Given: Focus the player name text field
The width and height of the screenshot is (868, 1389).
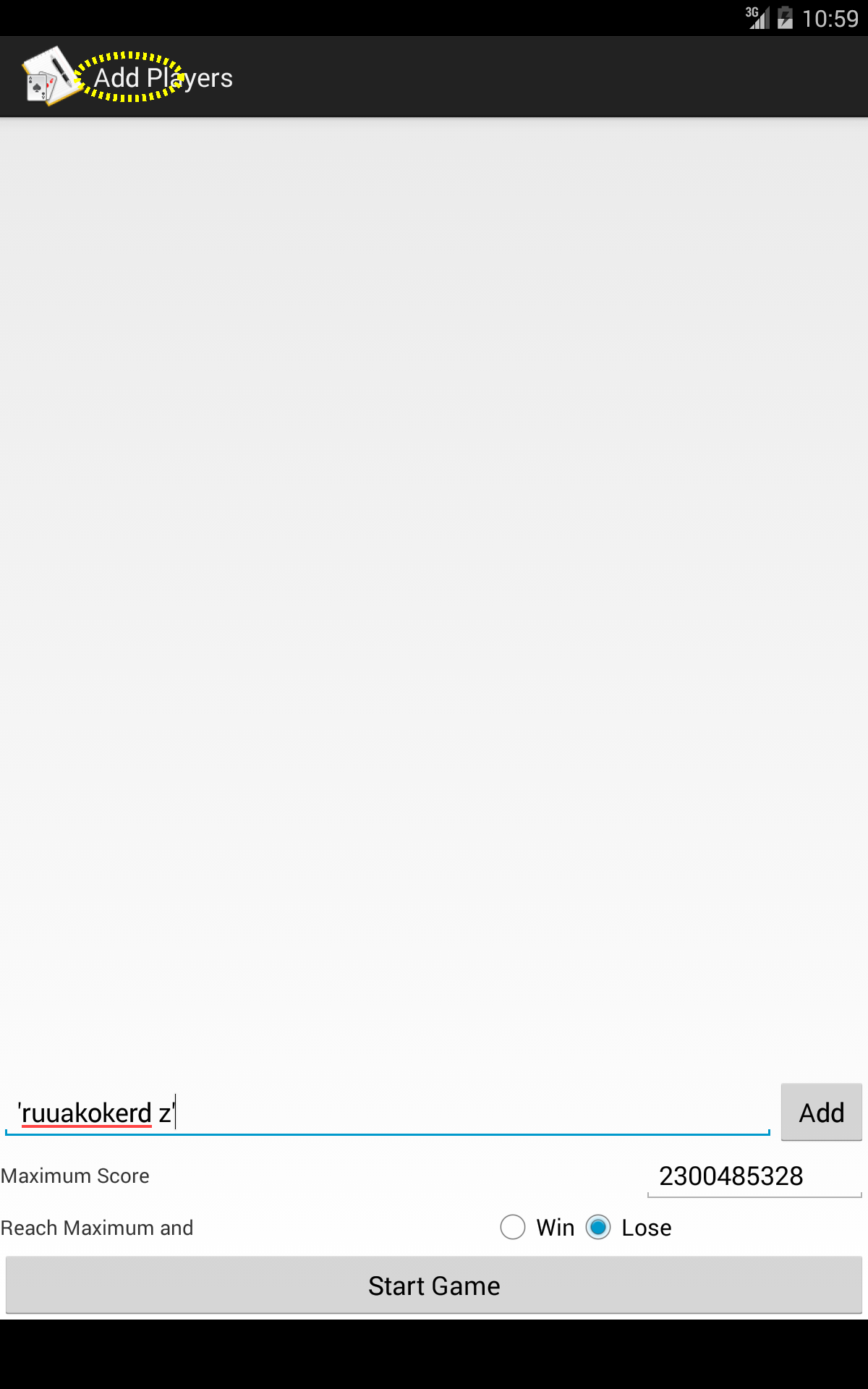Looking at the screenshot, I should 388,1113.
